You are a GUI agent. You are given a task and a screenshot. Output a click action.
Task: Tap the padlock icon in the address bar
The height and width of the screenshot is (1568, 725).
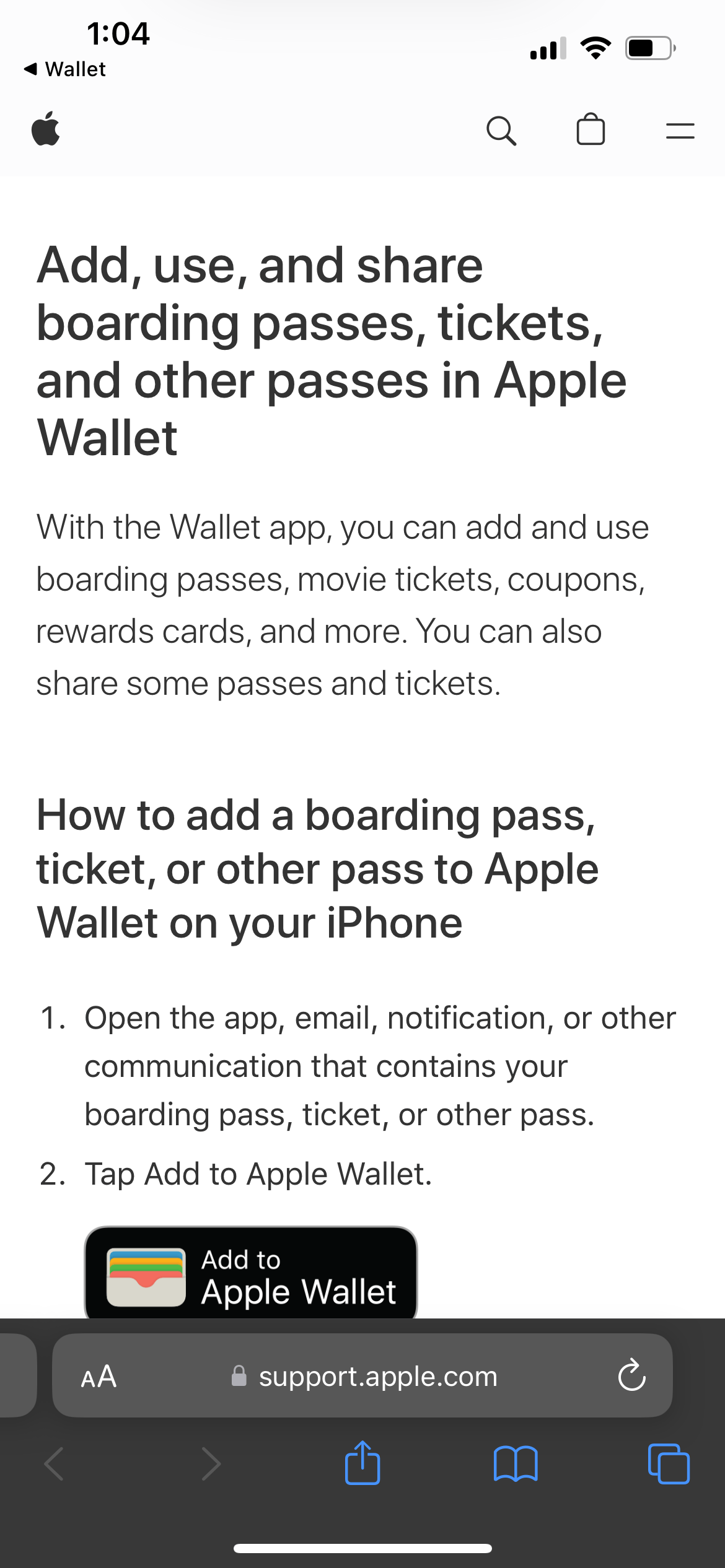[x=240, y=1377]
